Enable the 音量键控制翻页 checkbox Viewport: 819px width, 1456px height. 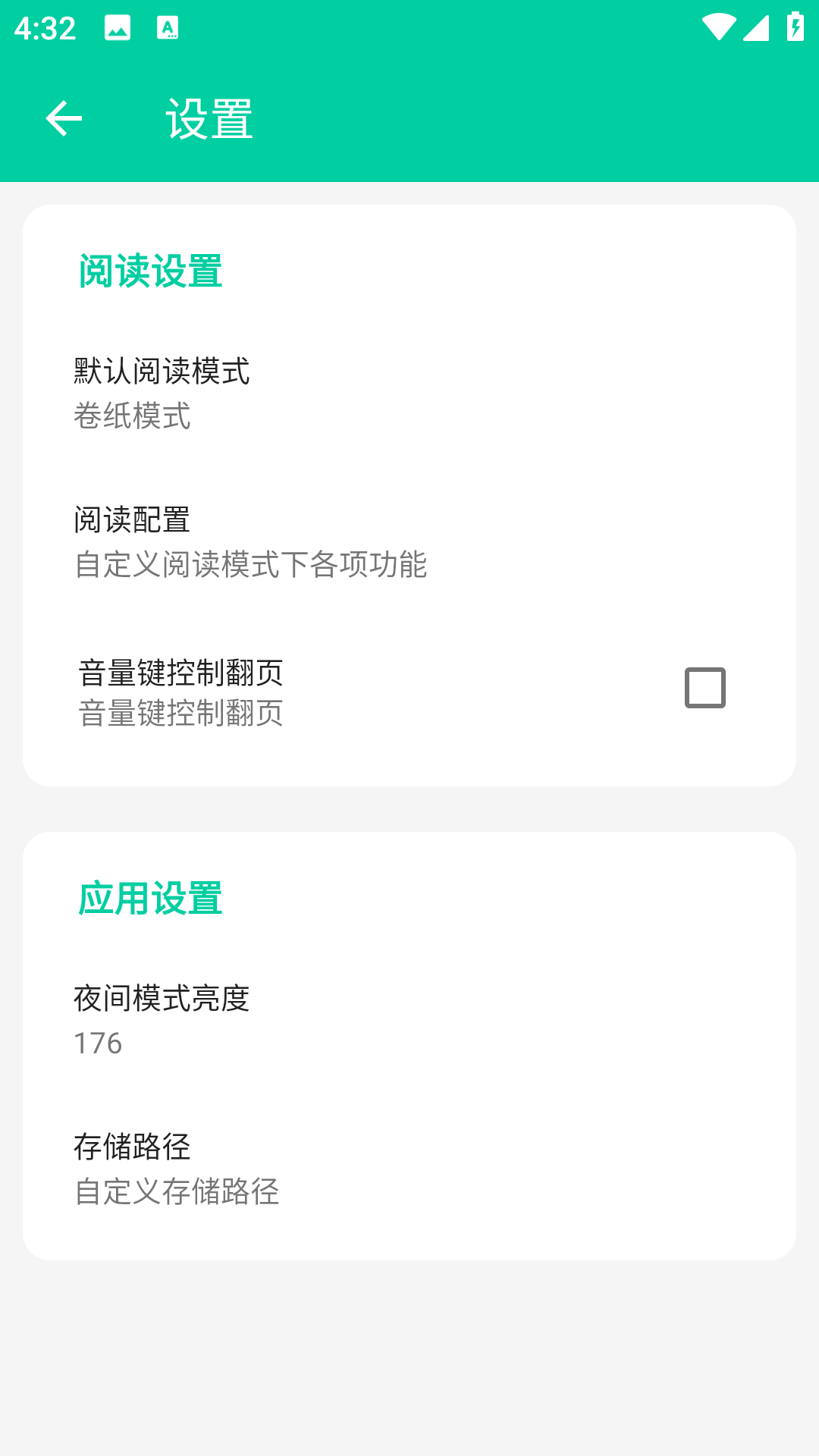(704, 688)
